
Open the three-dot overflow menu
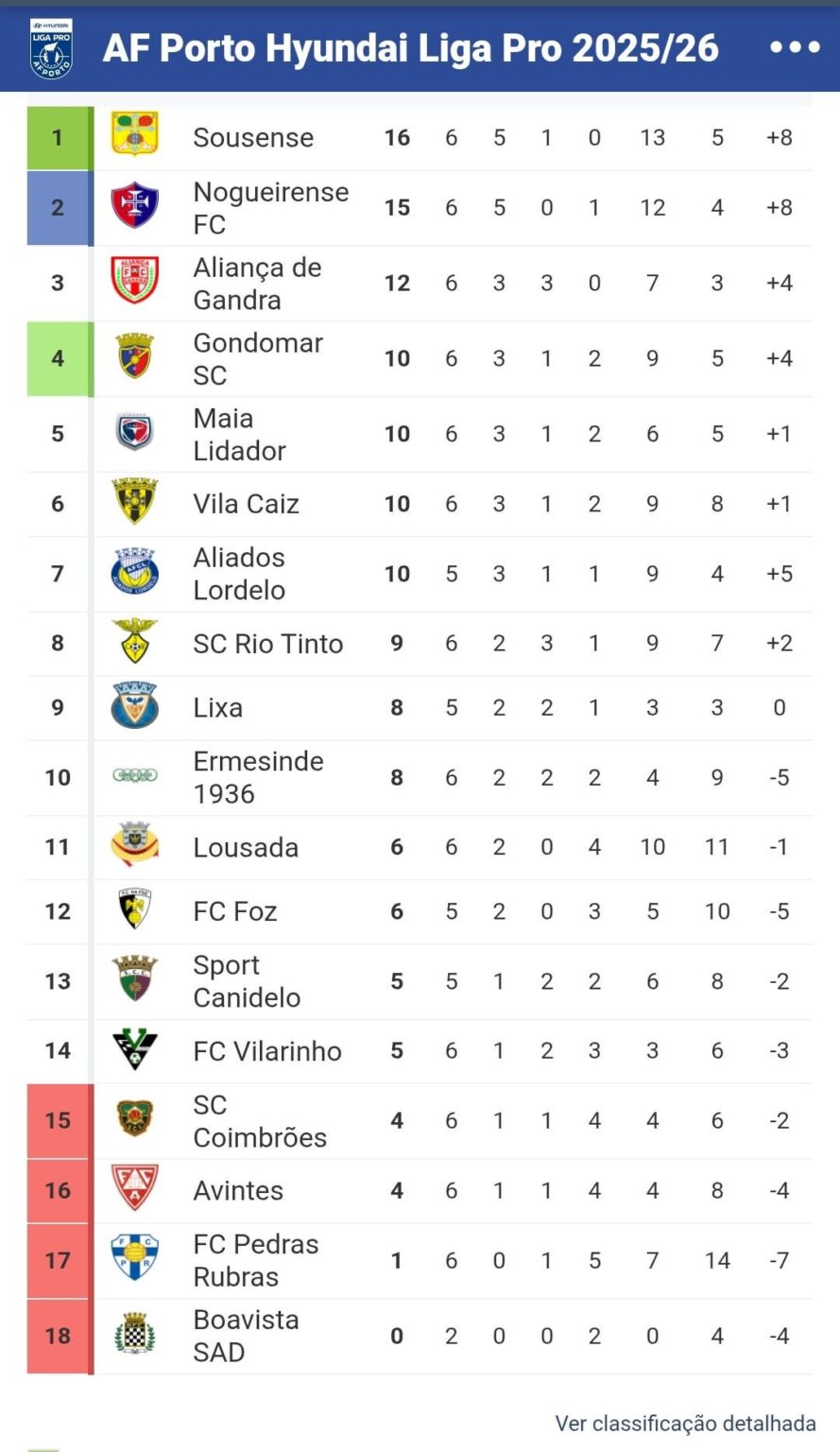795,47
